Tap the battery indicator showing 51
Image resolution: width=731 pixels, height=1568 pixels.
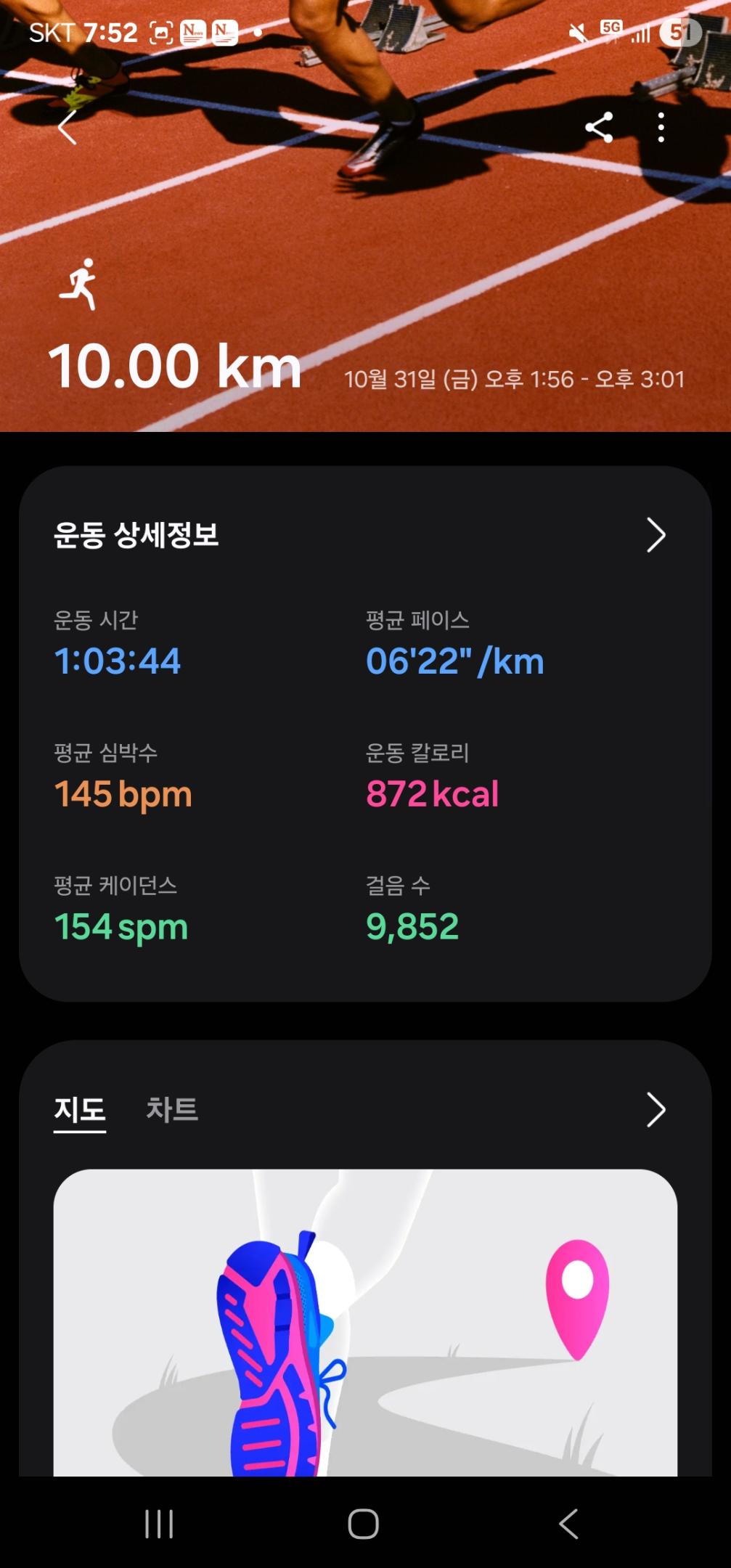click(679, 30)
